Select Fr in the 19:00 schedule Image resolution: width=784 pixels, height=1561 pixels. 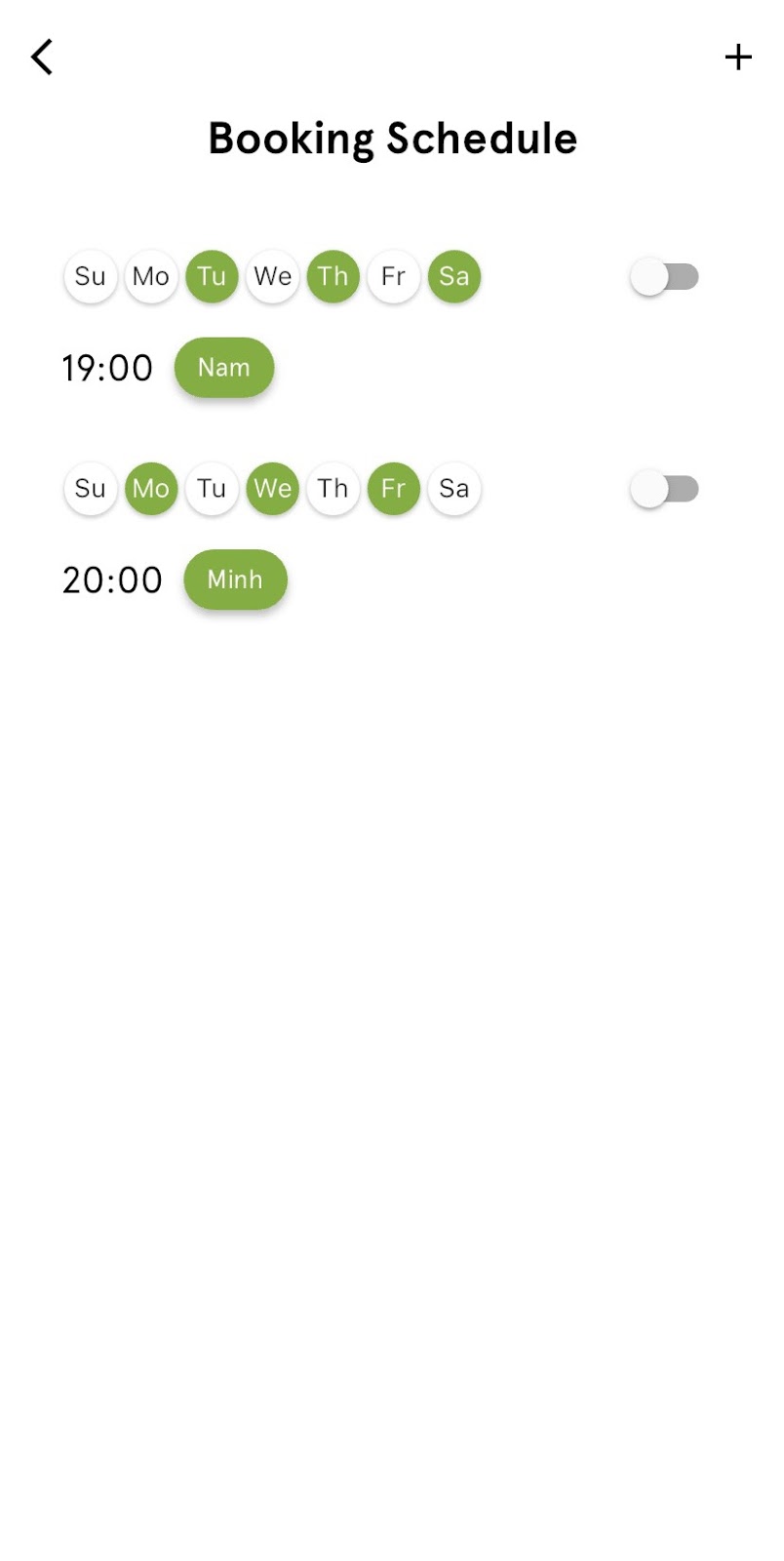tap(394, 277)
